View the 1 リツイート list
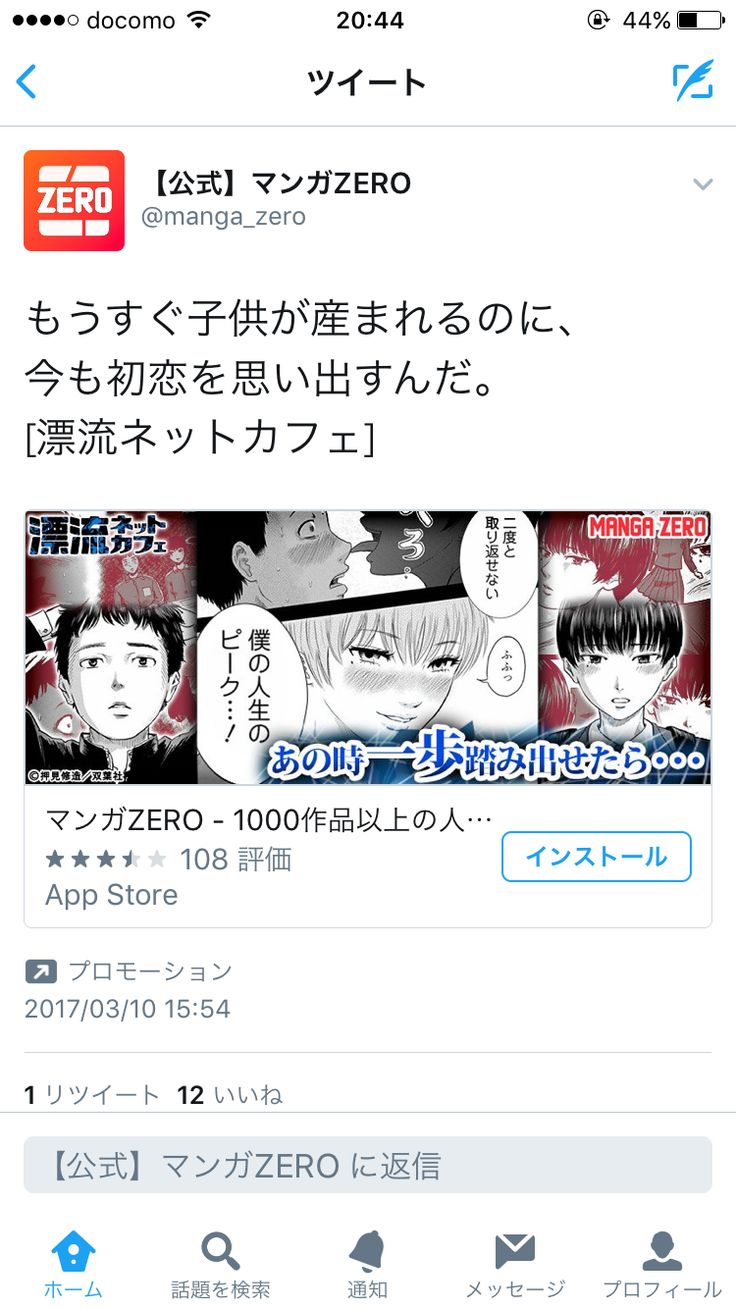Image resolution: width=736 pixels, height=1309 pixels. click(x=92, y=1095)
